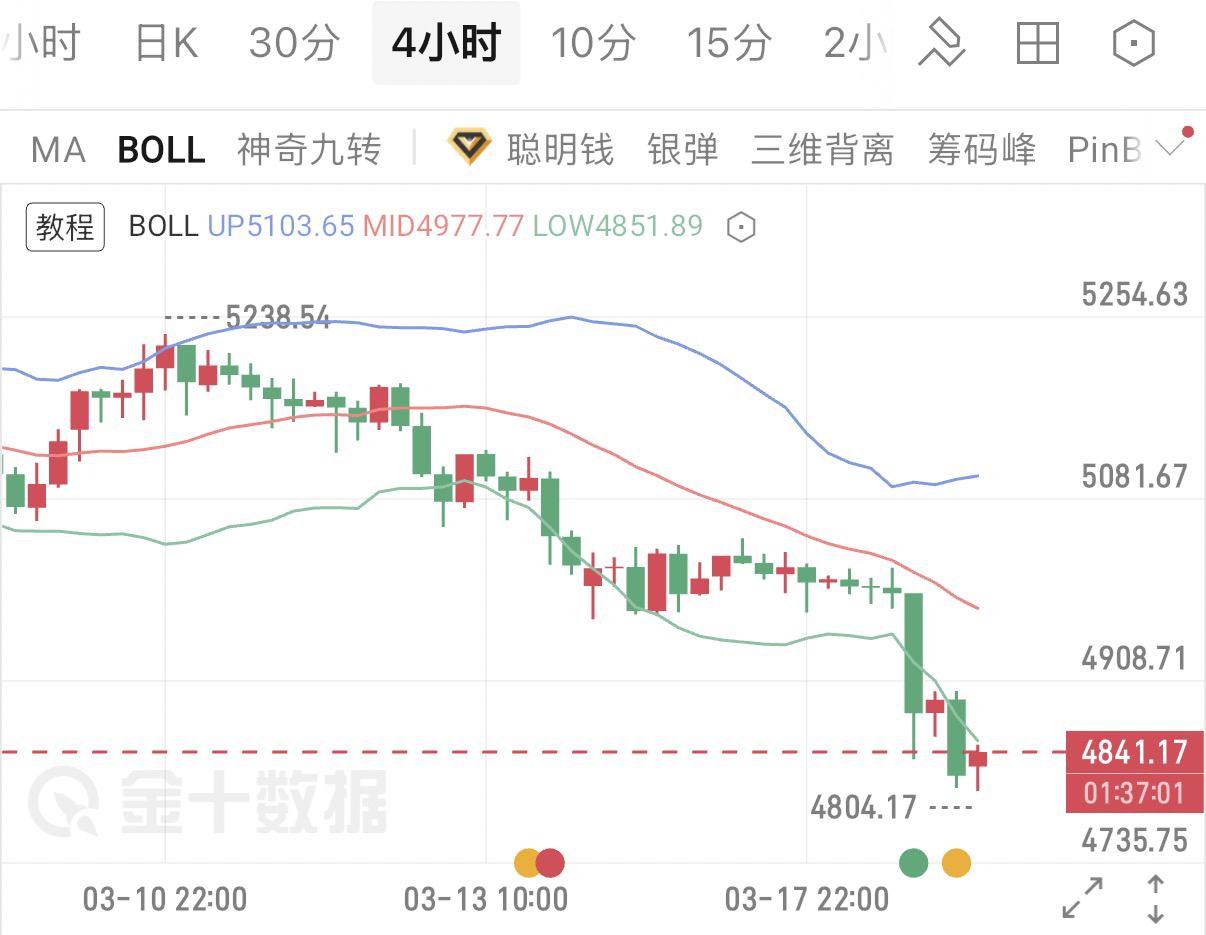
Task: Expand the indicator list dropdown arrow
Action: point(1169,149)
